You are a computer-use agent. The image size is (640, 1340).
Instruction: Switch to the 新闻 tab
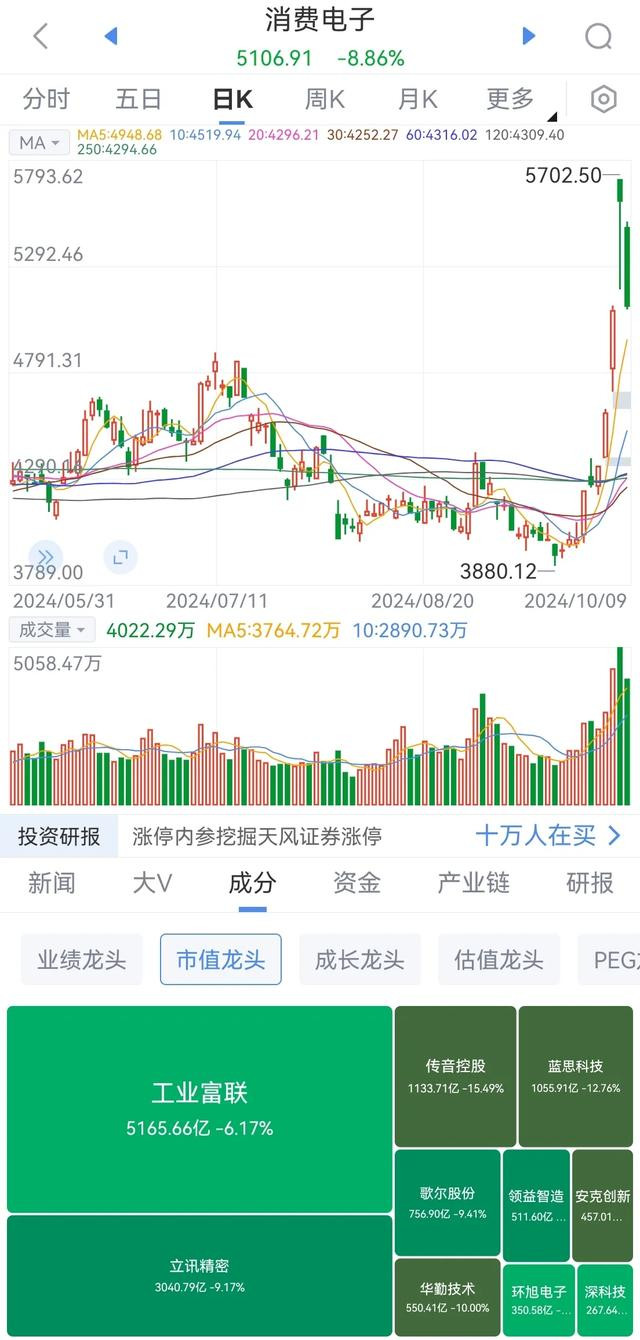51,883
